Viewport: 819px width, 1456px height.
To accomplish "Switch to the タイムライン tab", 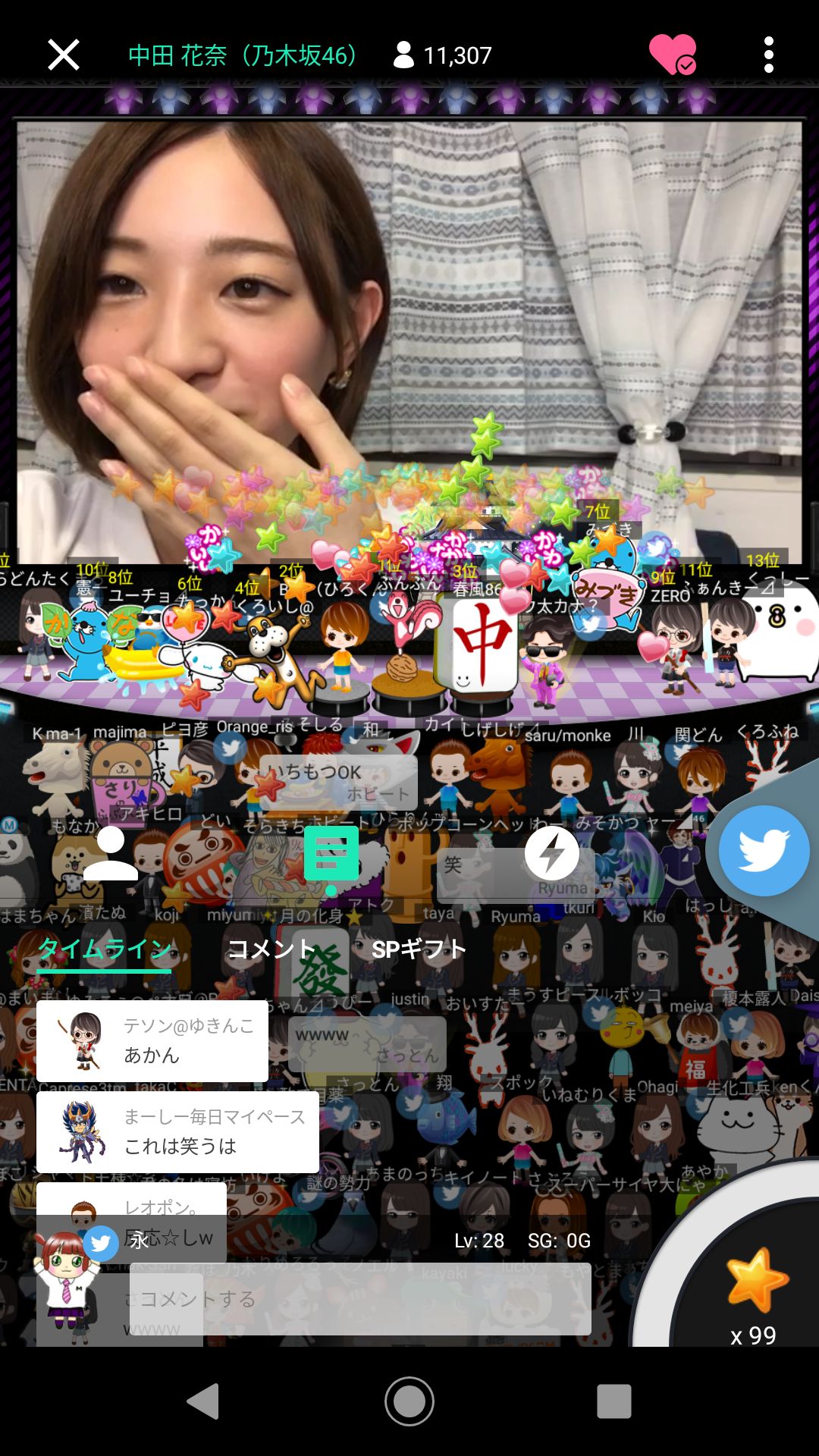I will coord(105,949).
